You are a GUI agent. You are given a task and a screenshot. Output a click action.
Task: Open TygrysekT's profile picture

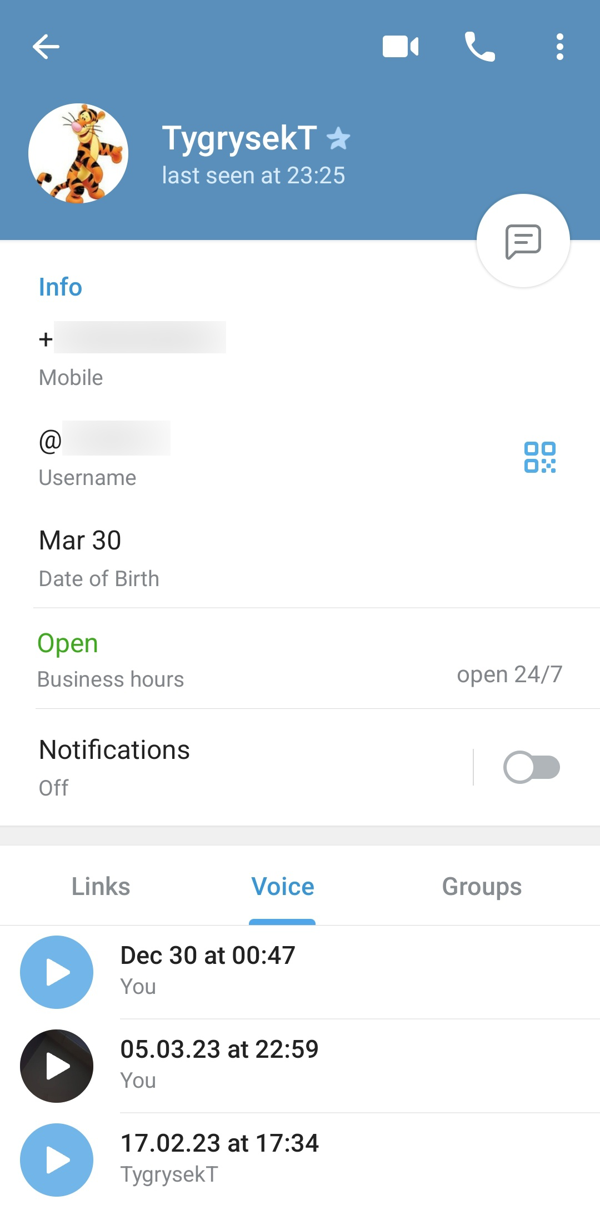tap(78, 154)
